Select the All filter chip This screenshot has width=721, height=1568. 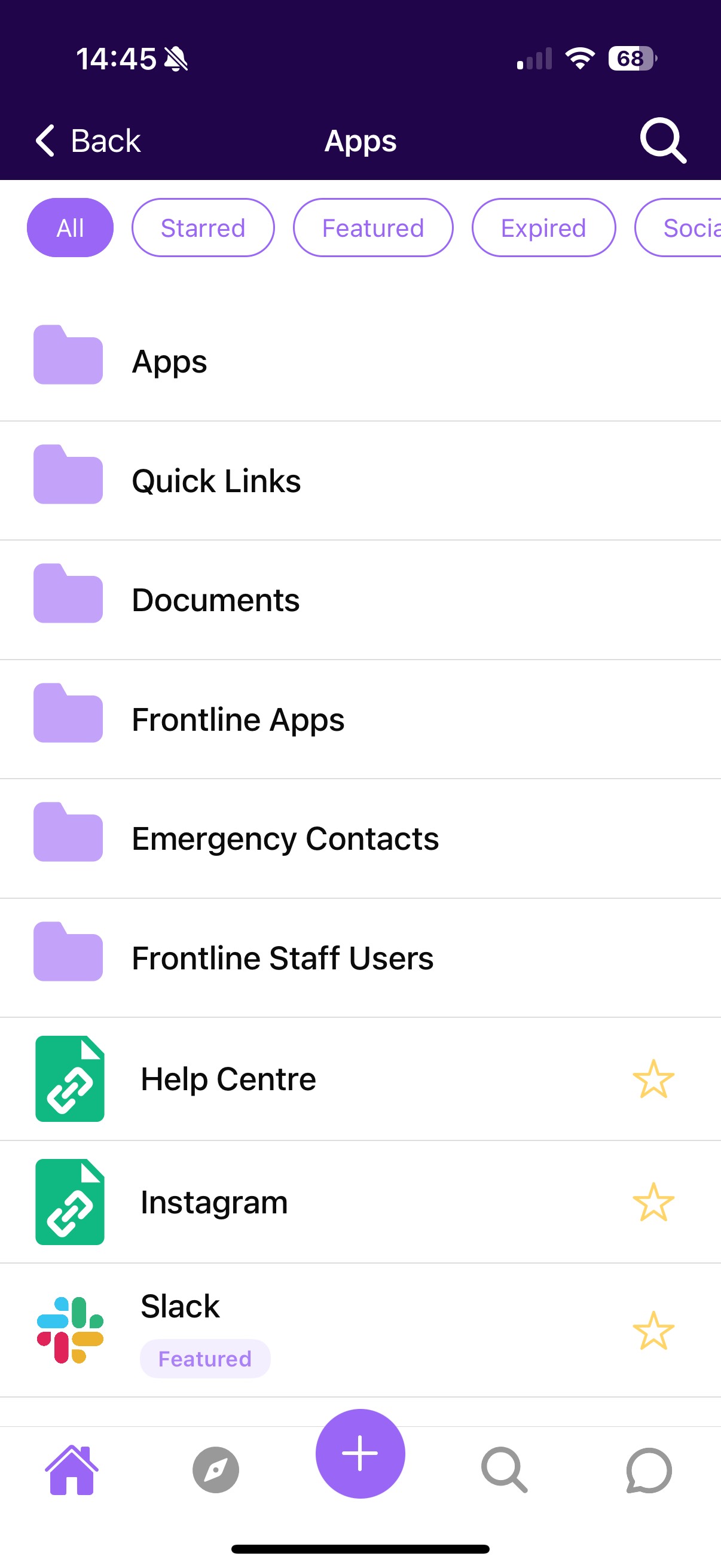[70, 228]
